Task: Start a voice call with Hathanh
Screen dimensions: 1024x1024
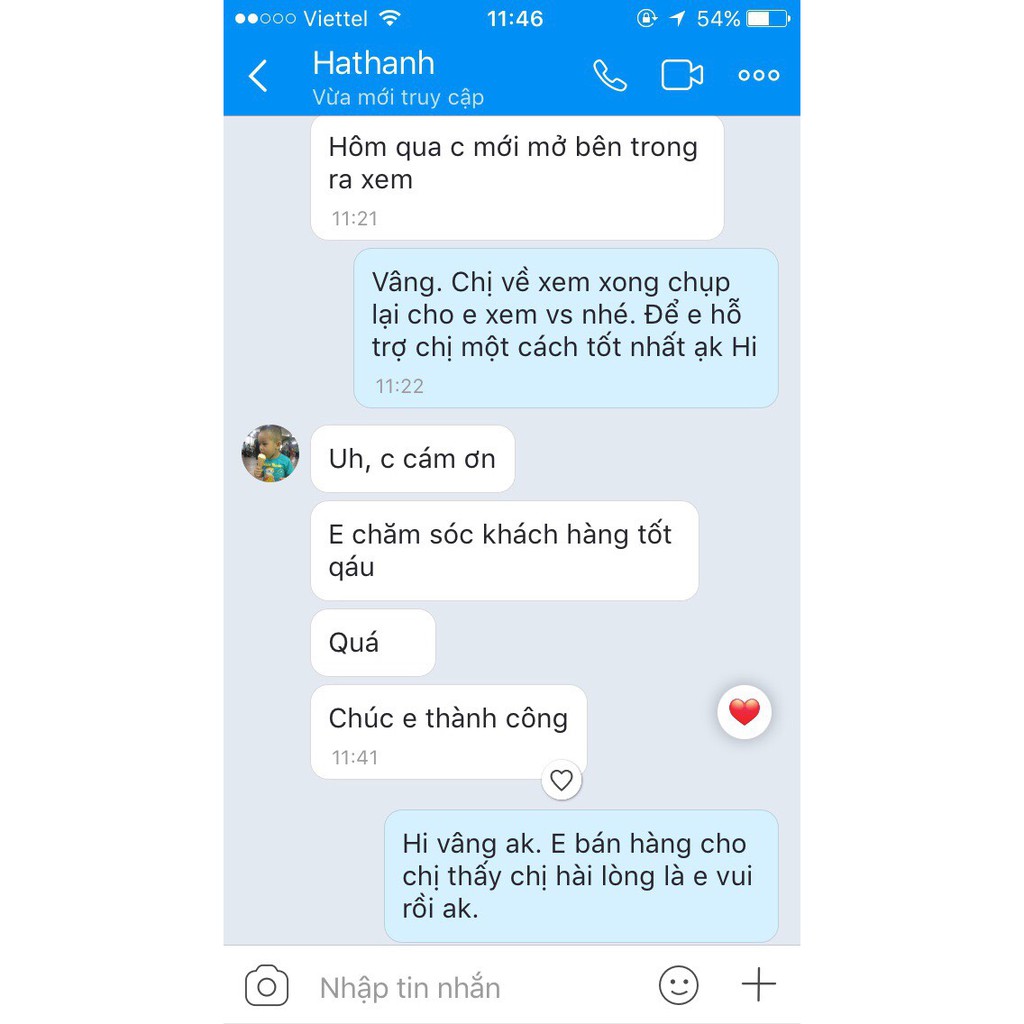Action: tap(609, 76)
